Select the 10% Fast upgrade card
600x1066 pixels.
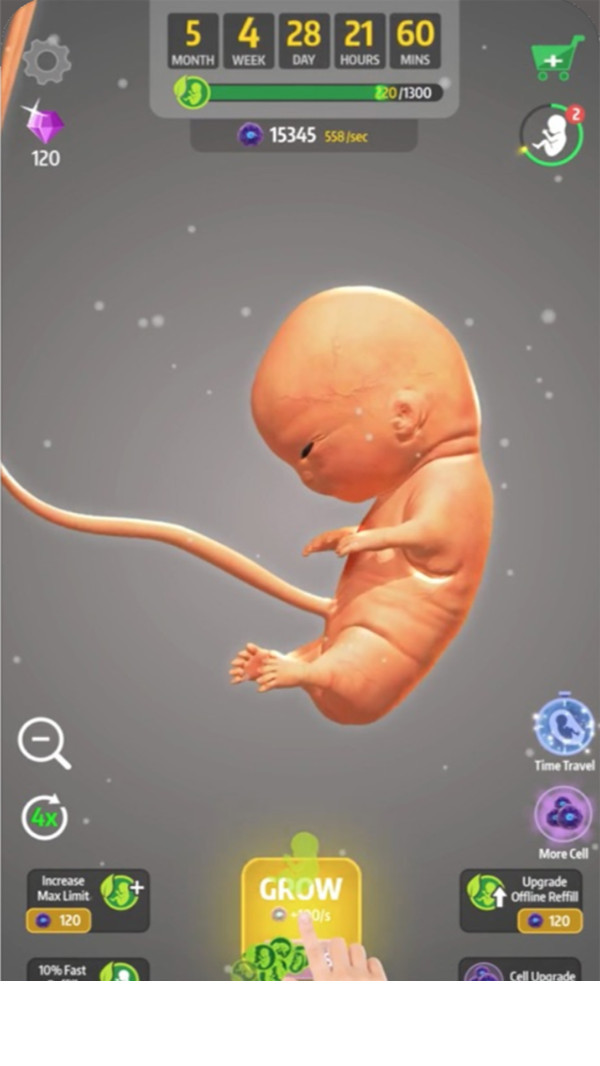pos(87,969)
